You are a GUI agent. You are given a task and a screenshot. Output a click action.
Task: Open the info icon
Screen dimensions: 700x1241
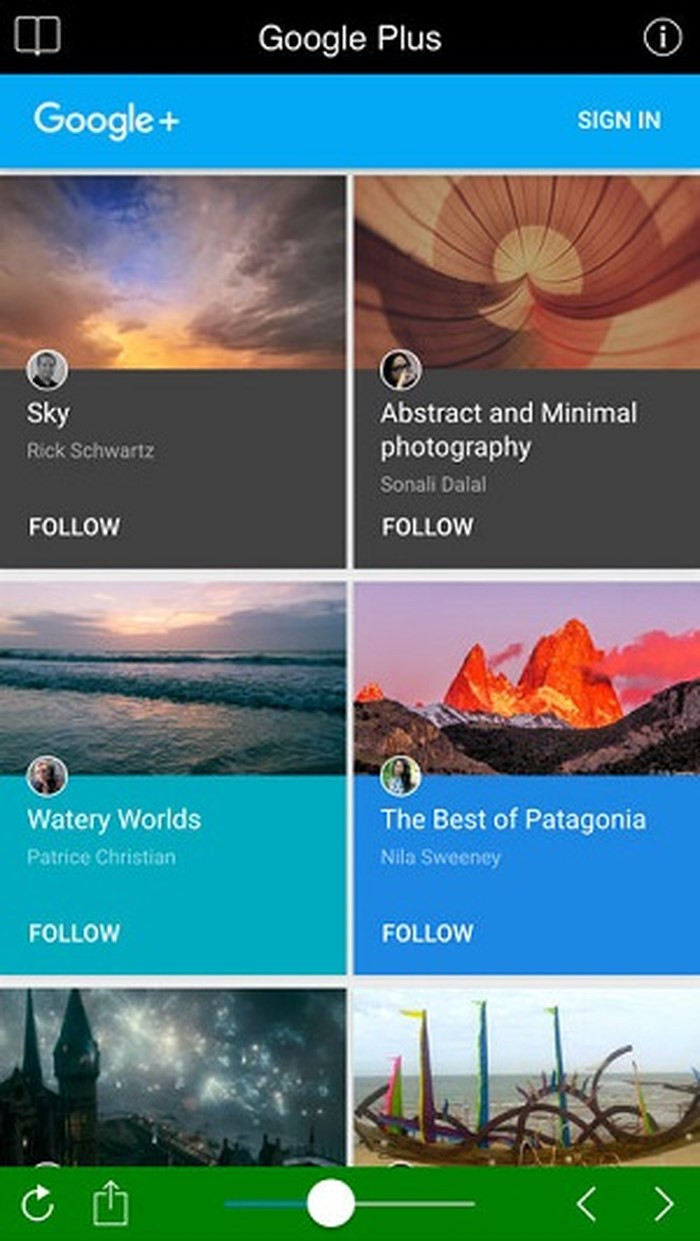point(661,37)
